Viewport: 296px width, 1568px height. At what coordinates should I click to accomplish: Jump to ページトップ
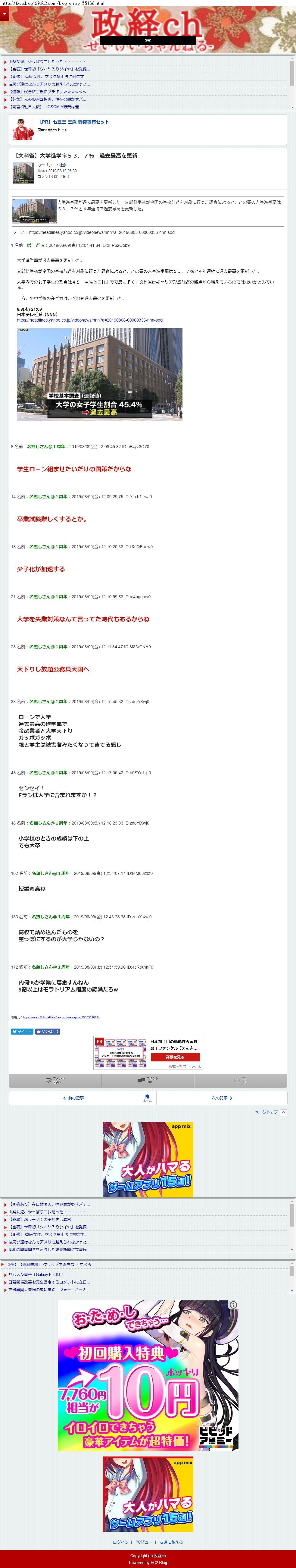click(269, 1112)
